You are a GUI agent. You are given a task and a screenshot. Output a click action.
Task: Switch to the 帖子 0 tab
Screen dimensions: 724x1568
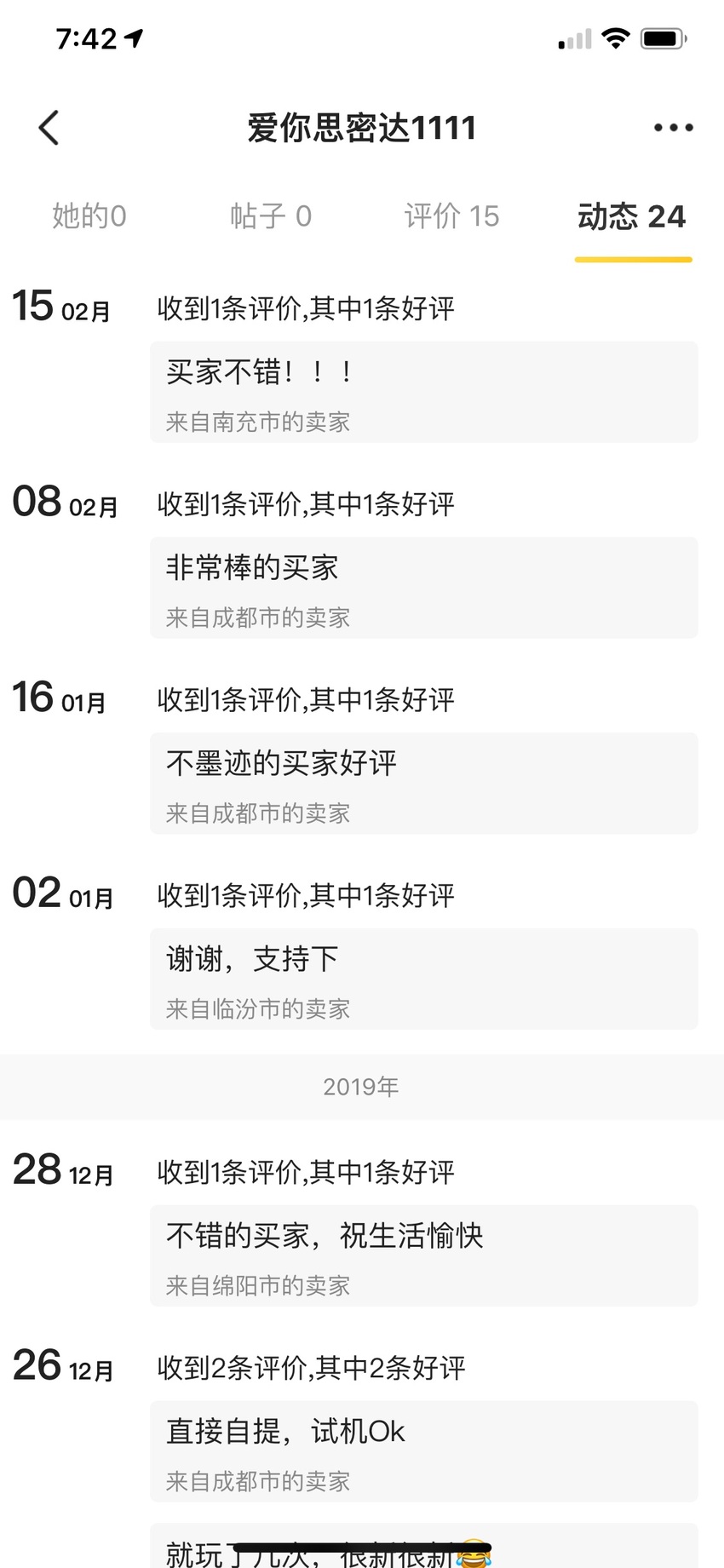[271, 216]
